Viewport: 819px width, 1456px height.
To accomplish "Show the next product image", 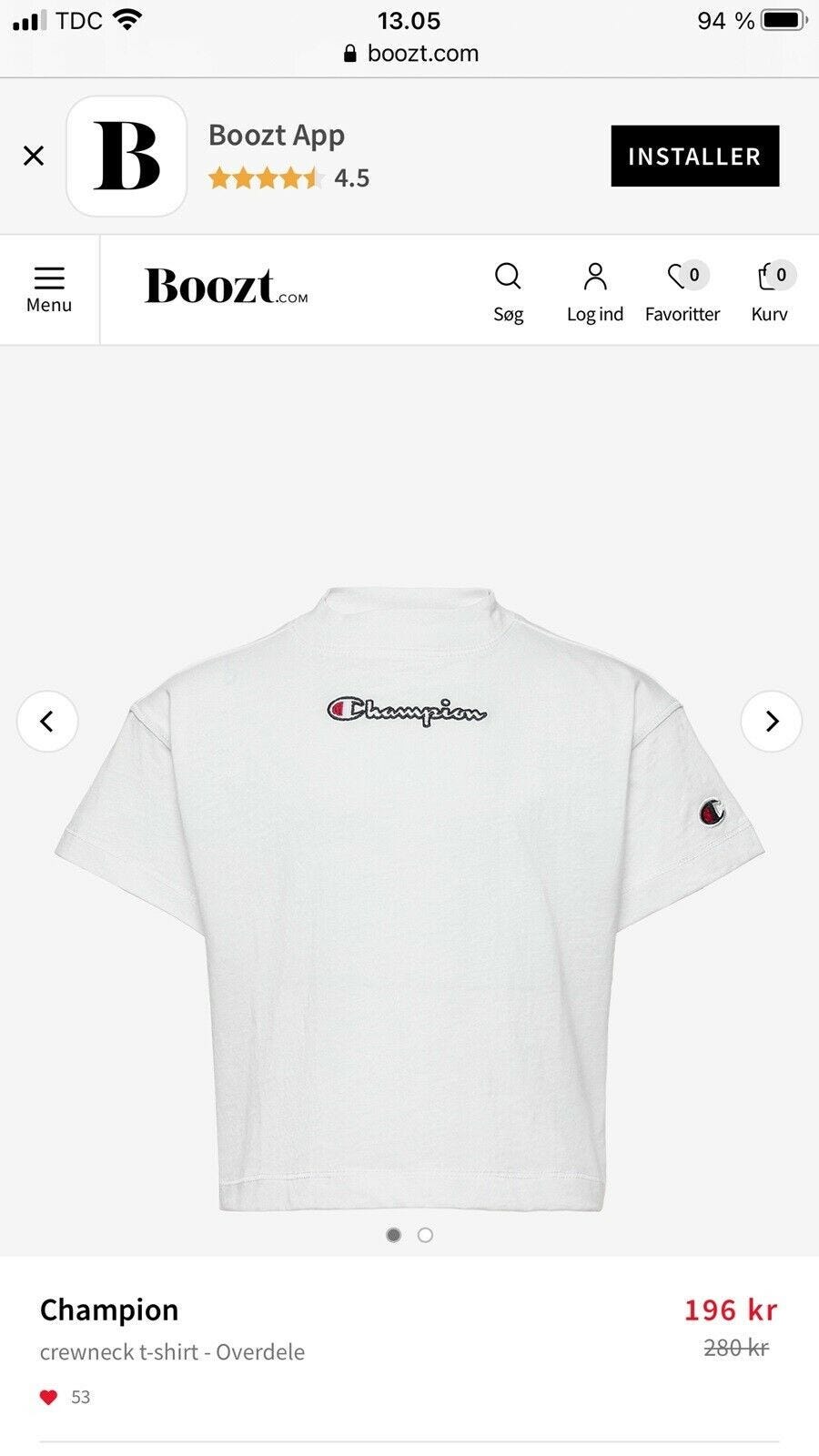I will [x=771, y=722].
